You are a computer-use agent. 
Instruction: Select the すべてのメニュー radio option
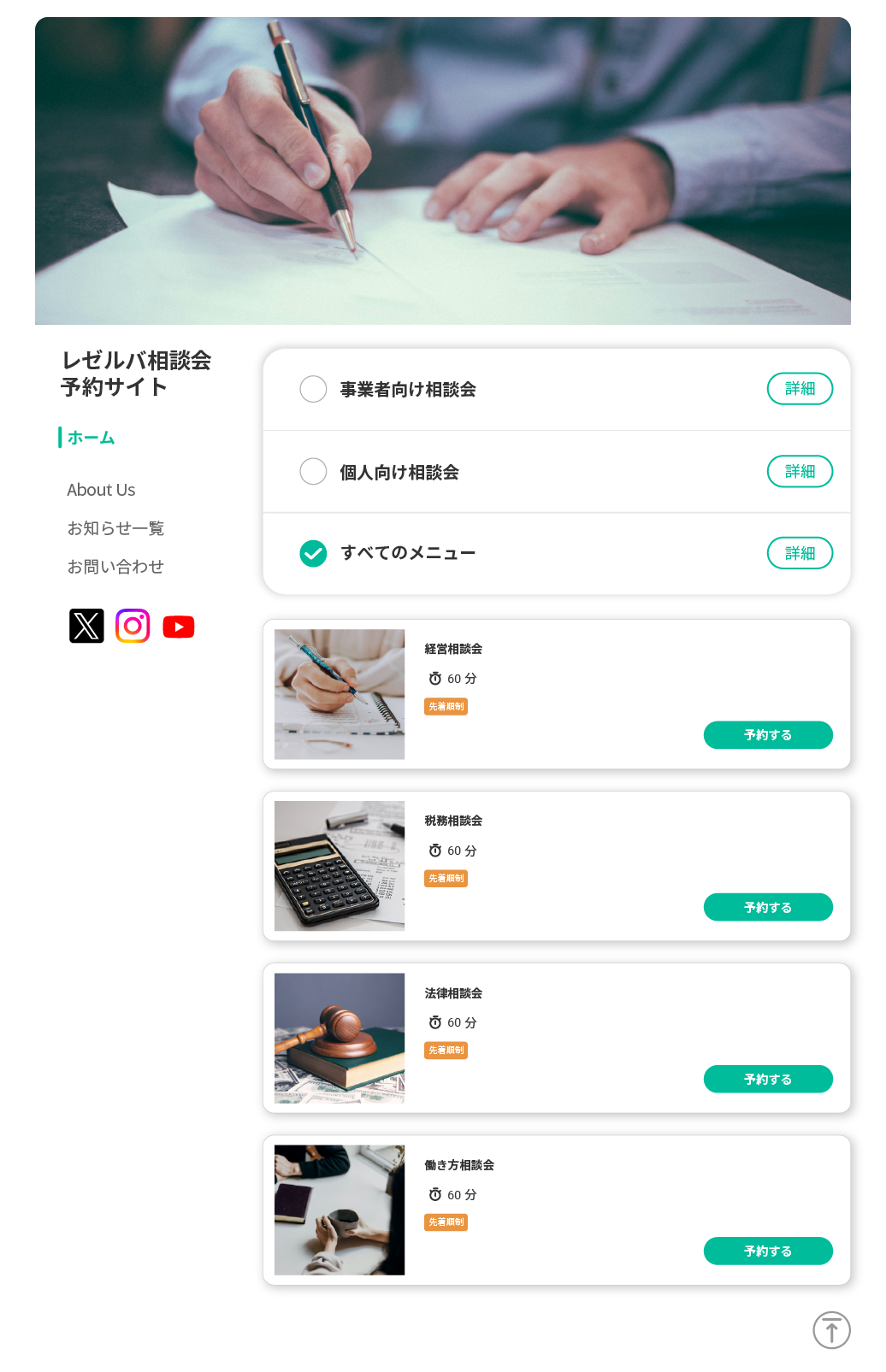(x=313, y=553)
